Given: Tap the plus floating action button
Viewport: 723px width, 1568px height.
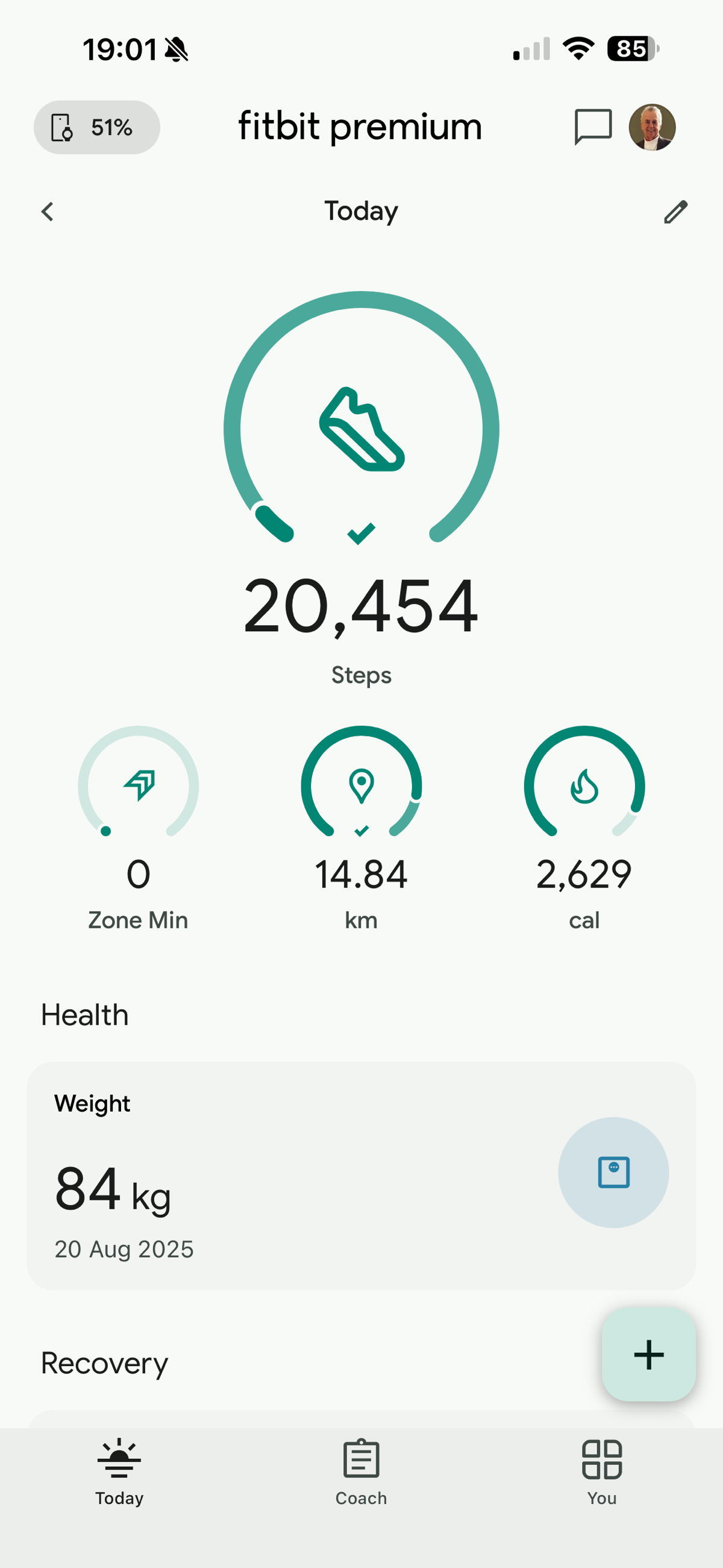Looking at the screenshot, I should [648, 1355].
